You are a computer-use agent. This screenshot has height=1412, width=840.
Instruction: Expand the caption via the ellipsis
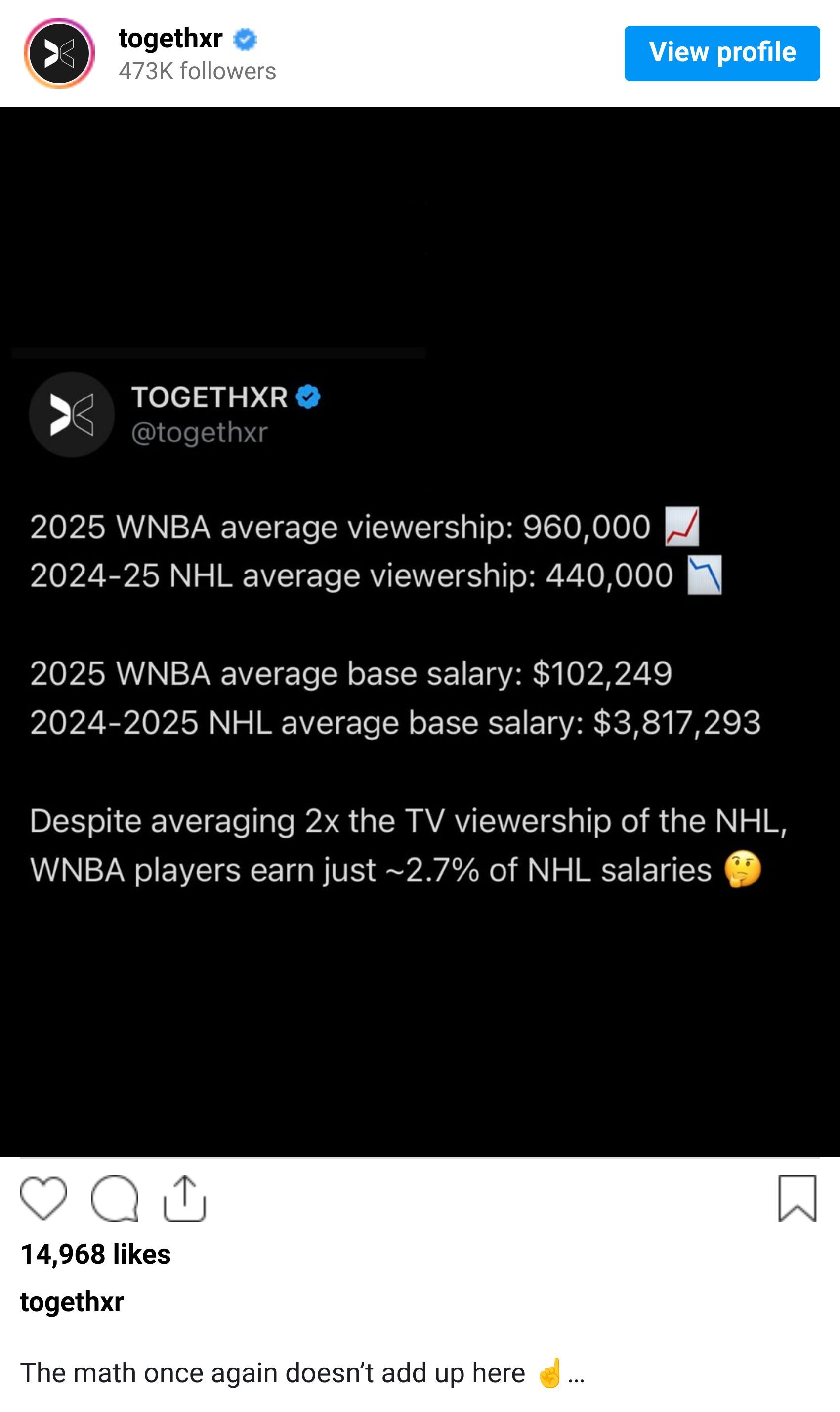click(576, 1374)
